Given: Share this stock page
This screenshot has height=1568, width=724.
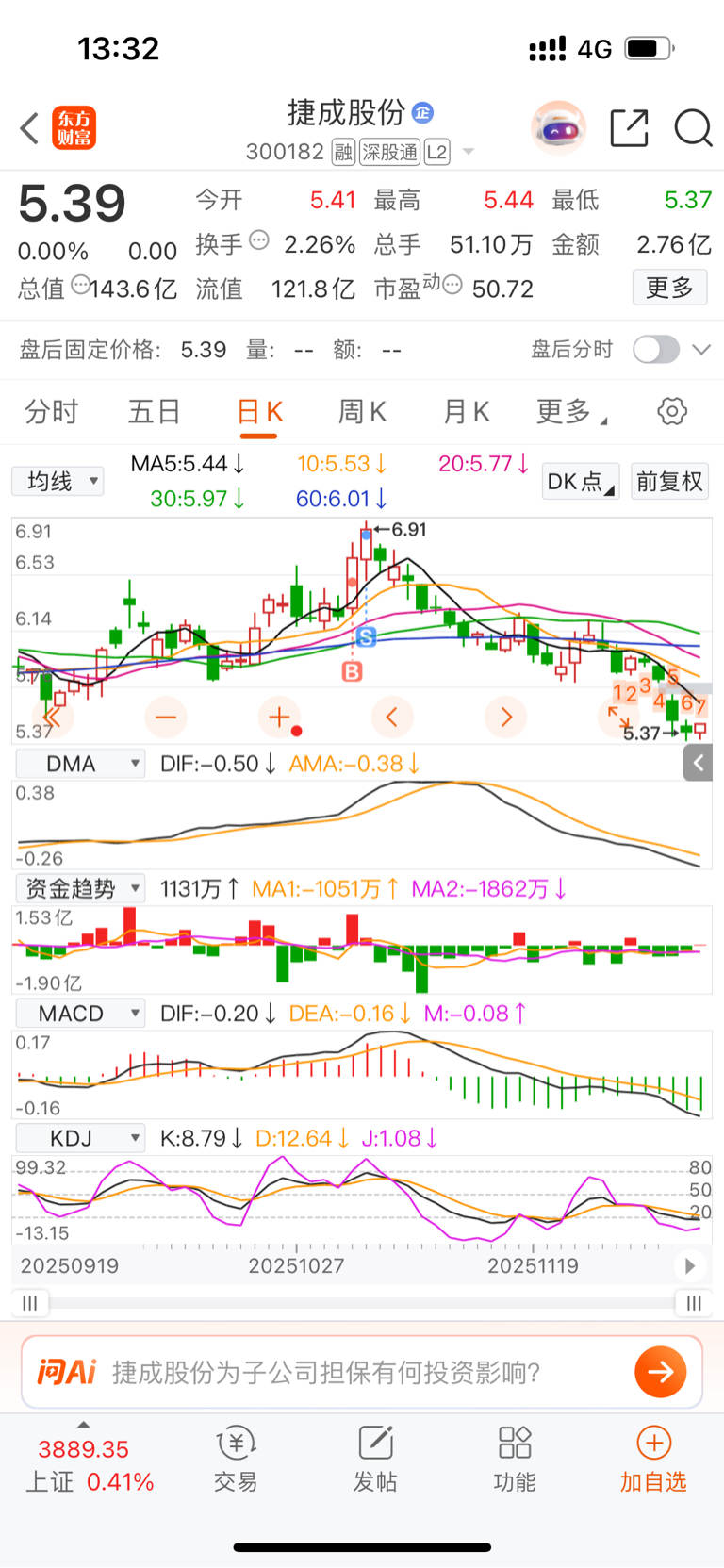Looking at the screenshot, I should (x=629, y=128).
